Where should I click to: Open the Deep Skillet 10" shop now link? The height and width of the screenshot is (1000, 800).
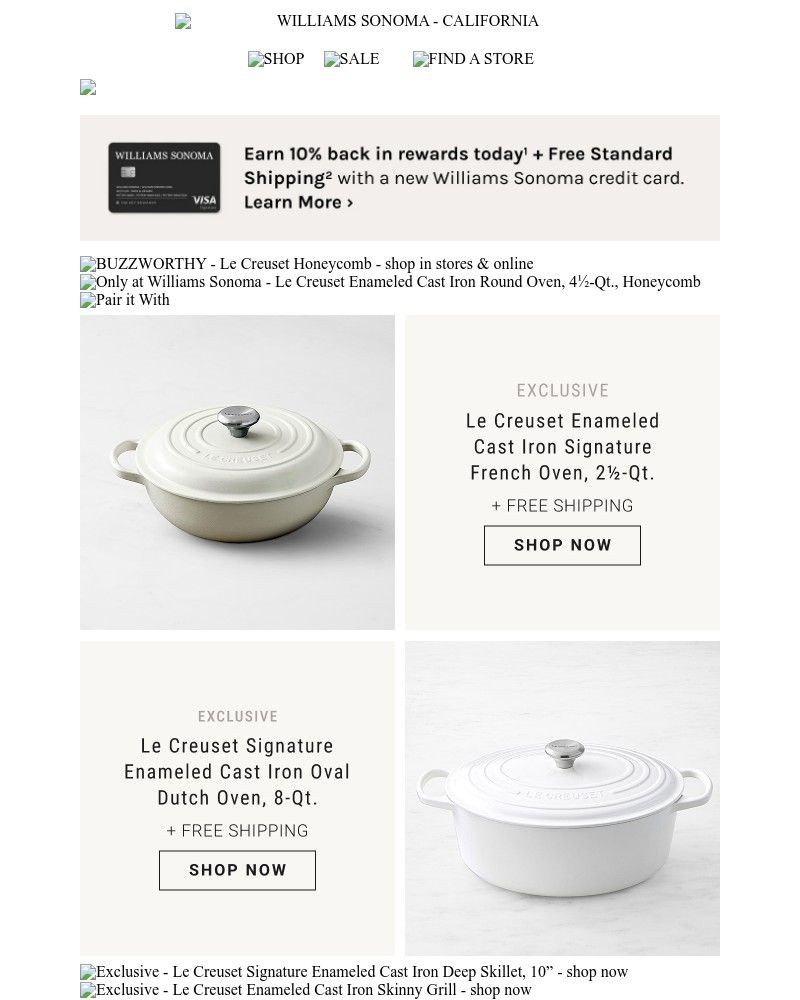click(x=354, y=972)
